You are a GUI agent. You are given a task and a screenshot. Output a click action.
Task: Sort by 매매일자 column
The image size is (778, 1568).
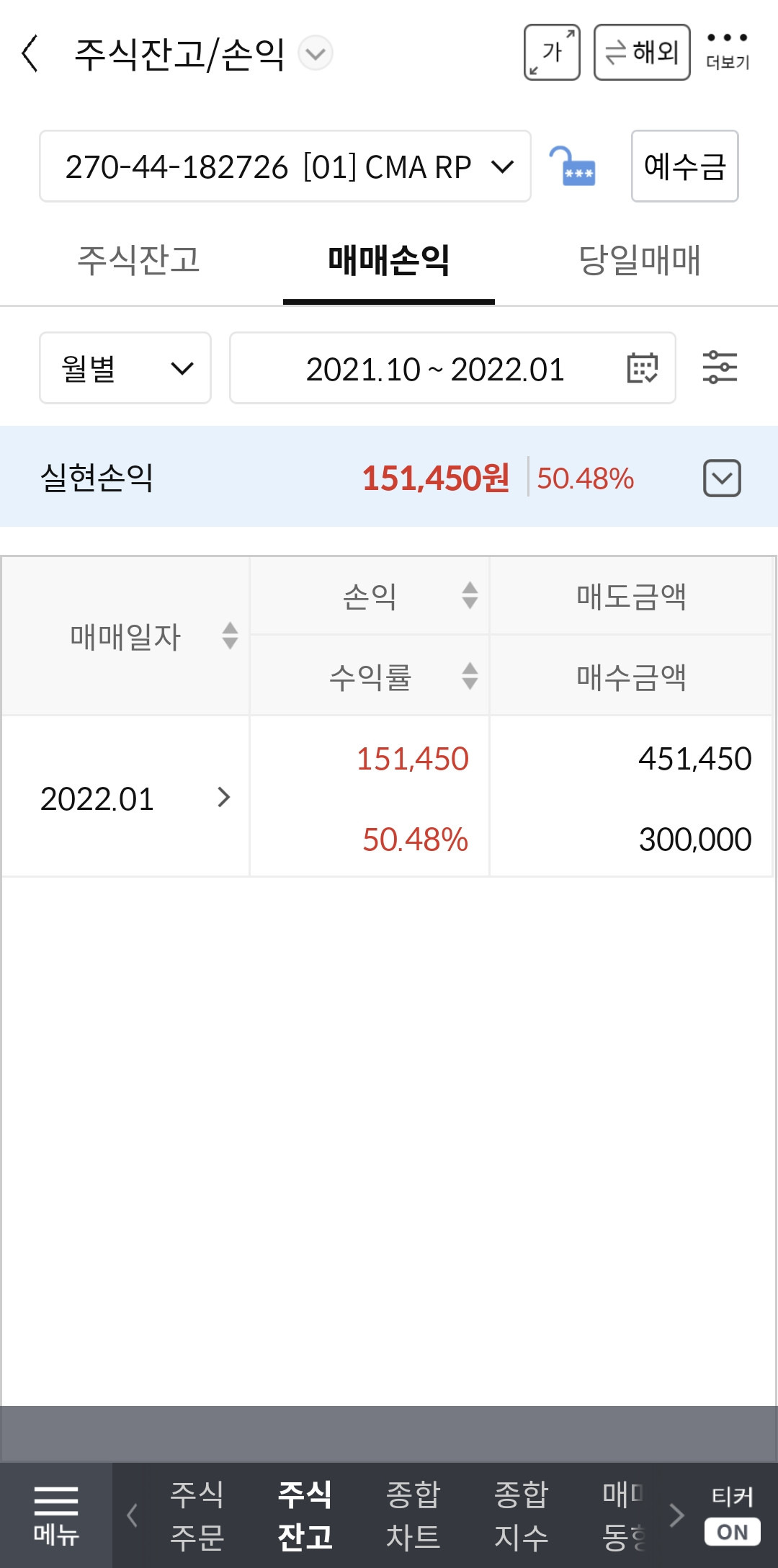pyautogui.click(x=125, y=636)
